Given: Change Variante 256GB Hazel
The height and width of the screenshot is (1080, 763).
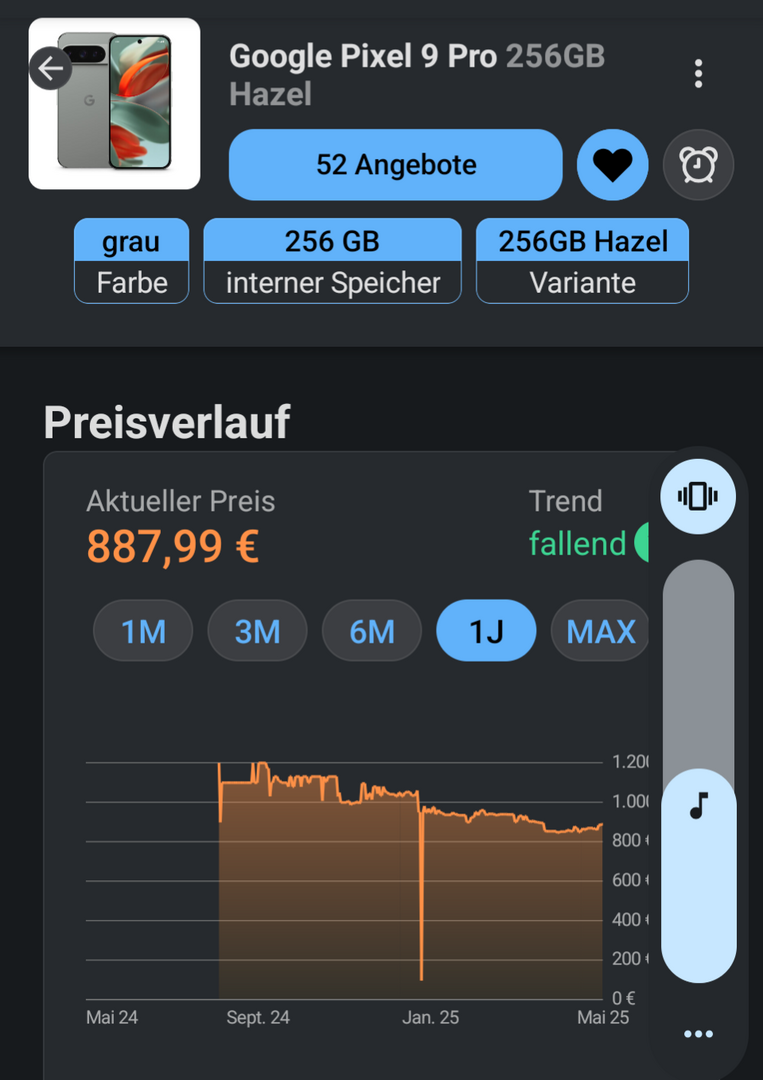Looking at the screenshot, I should 582,261.
